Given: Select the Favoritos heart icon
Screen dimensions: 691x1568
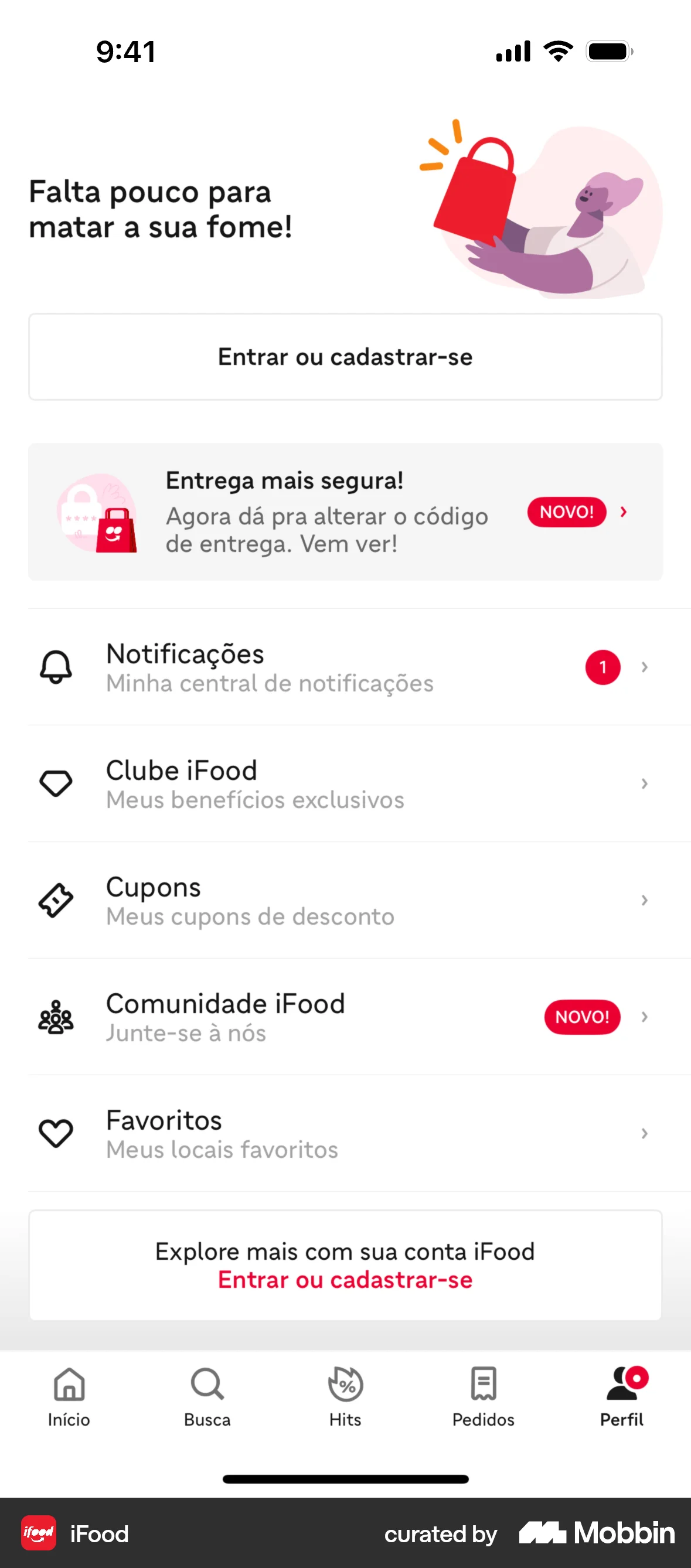Looking at the screenshot, I should [x=56, y=1133].
